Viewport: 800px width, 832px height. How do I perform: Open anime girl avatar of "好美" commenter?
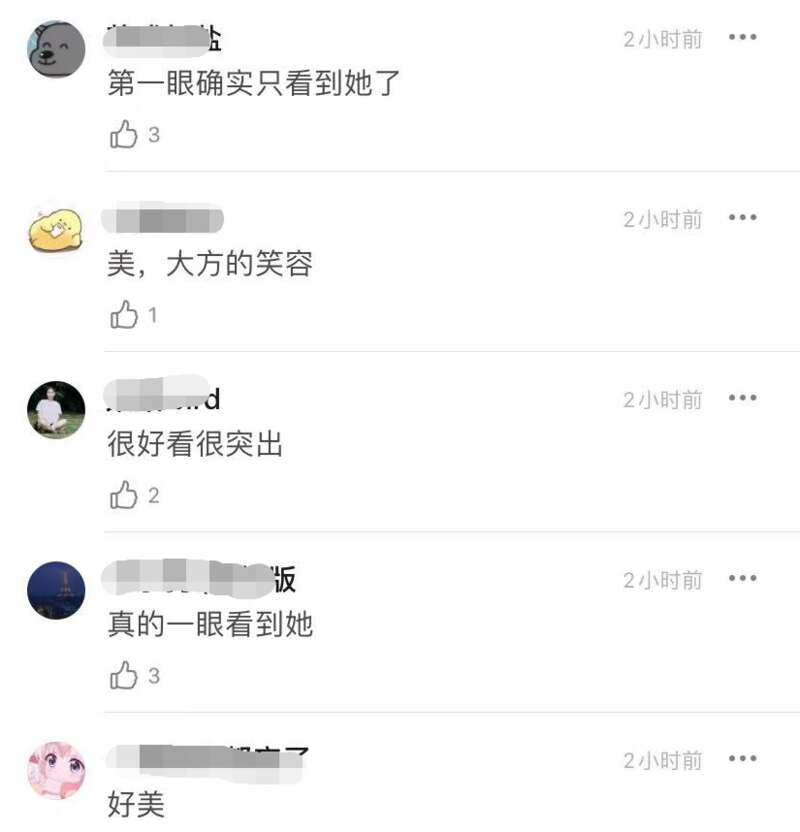(x=56, y=770)
